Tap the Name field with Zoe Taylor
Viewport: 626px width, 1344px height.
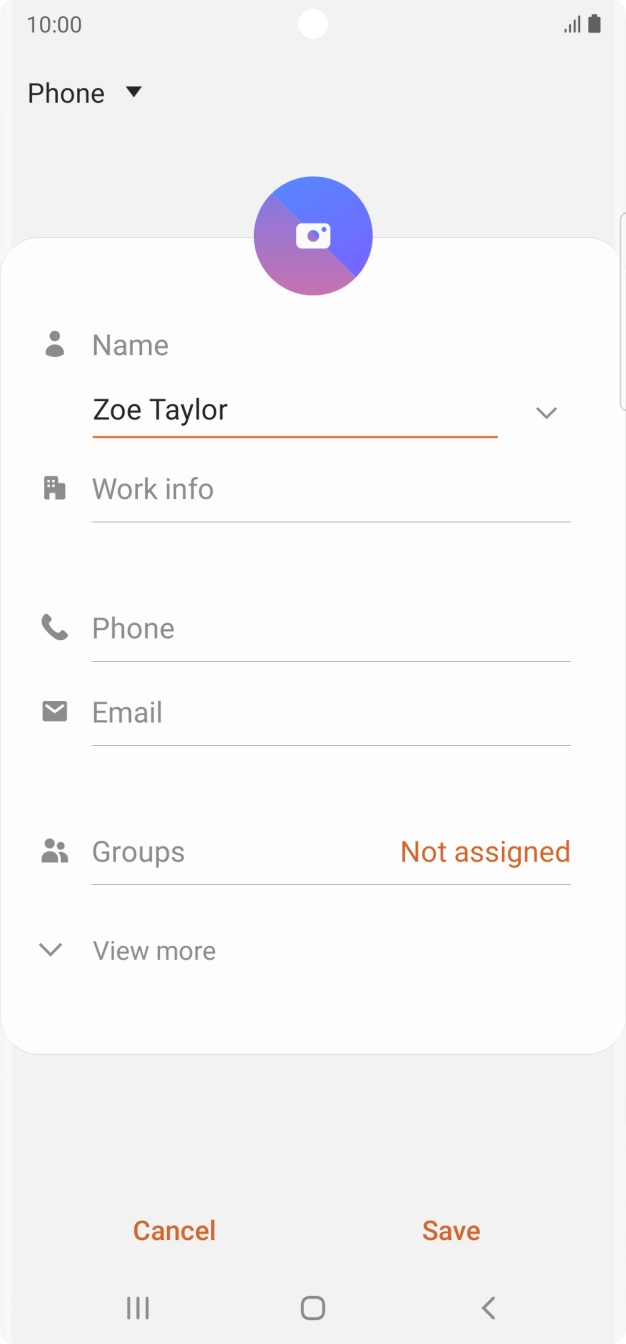click(294, 411)
